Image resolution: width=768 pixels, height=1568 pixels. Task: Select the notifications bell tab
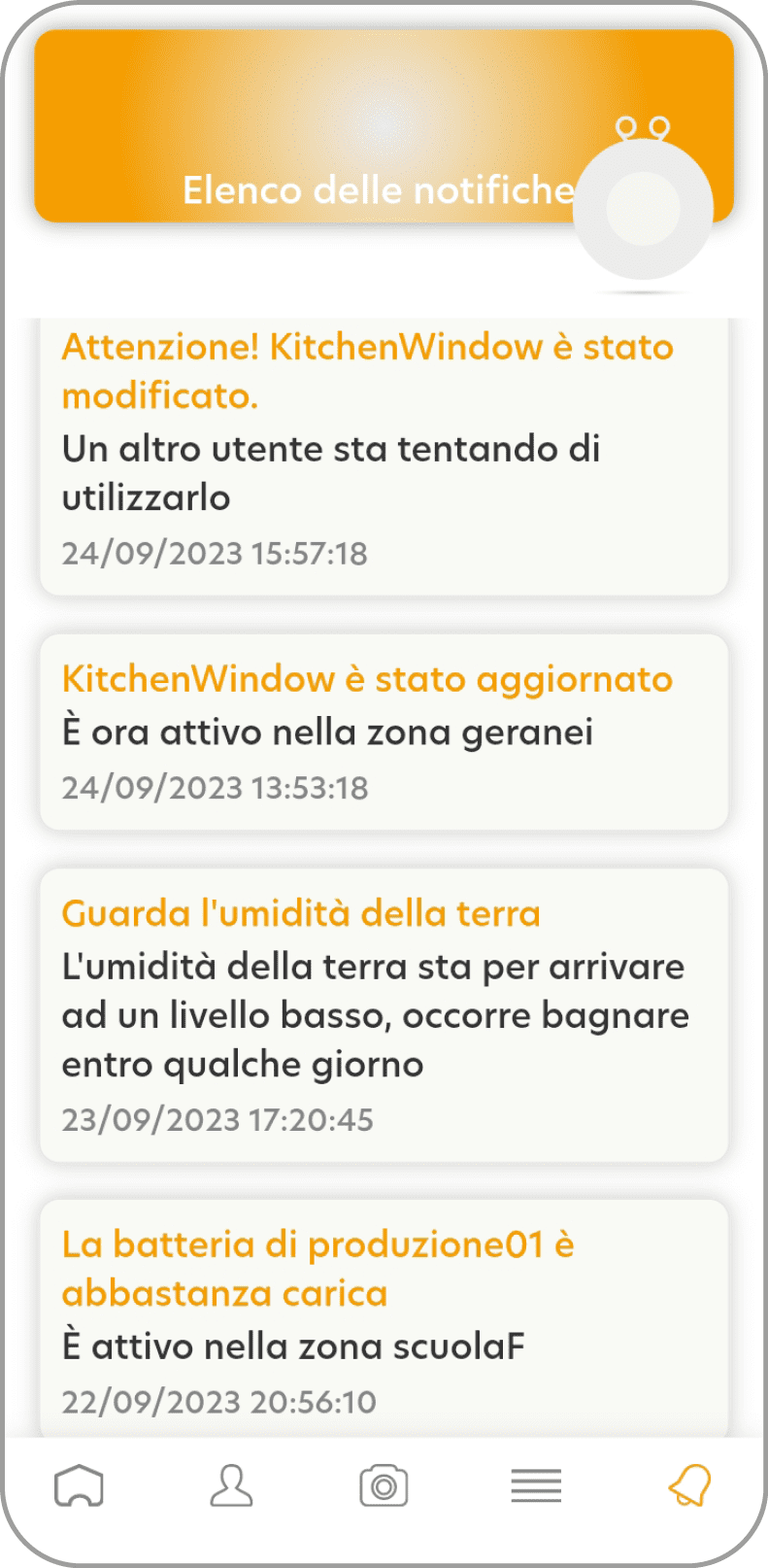pos(689,1485)
